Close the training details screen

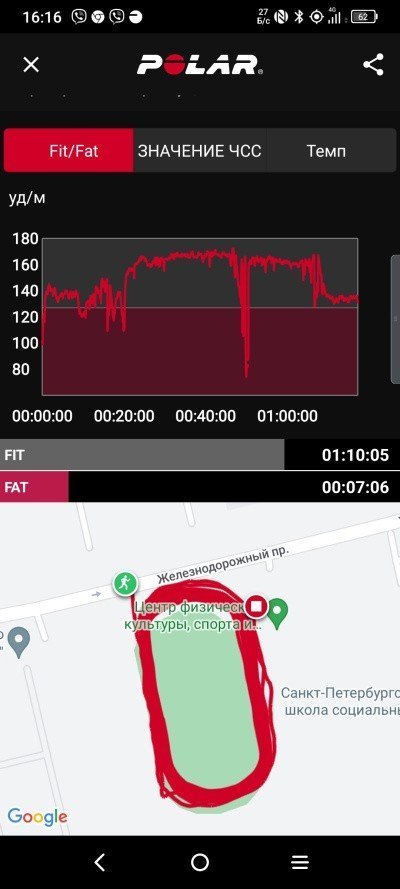pos(31,65)
